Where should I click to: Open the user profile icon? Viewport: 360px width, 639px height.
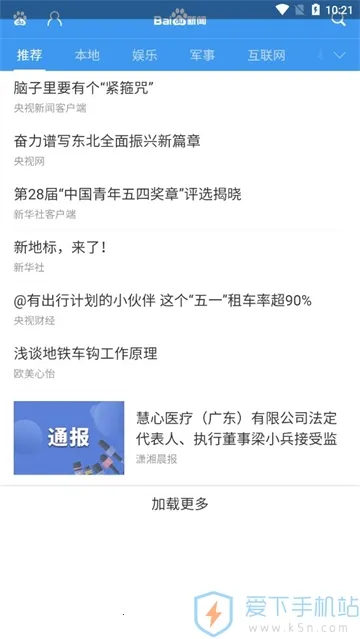[54, 19]
